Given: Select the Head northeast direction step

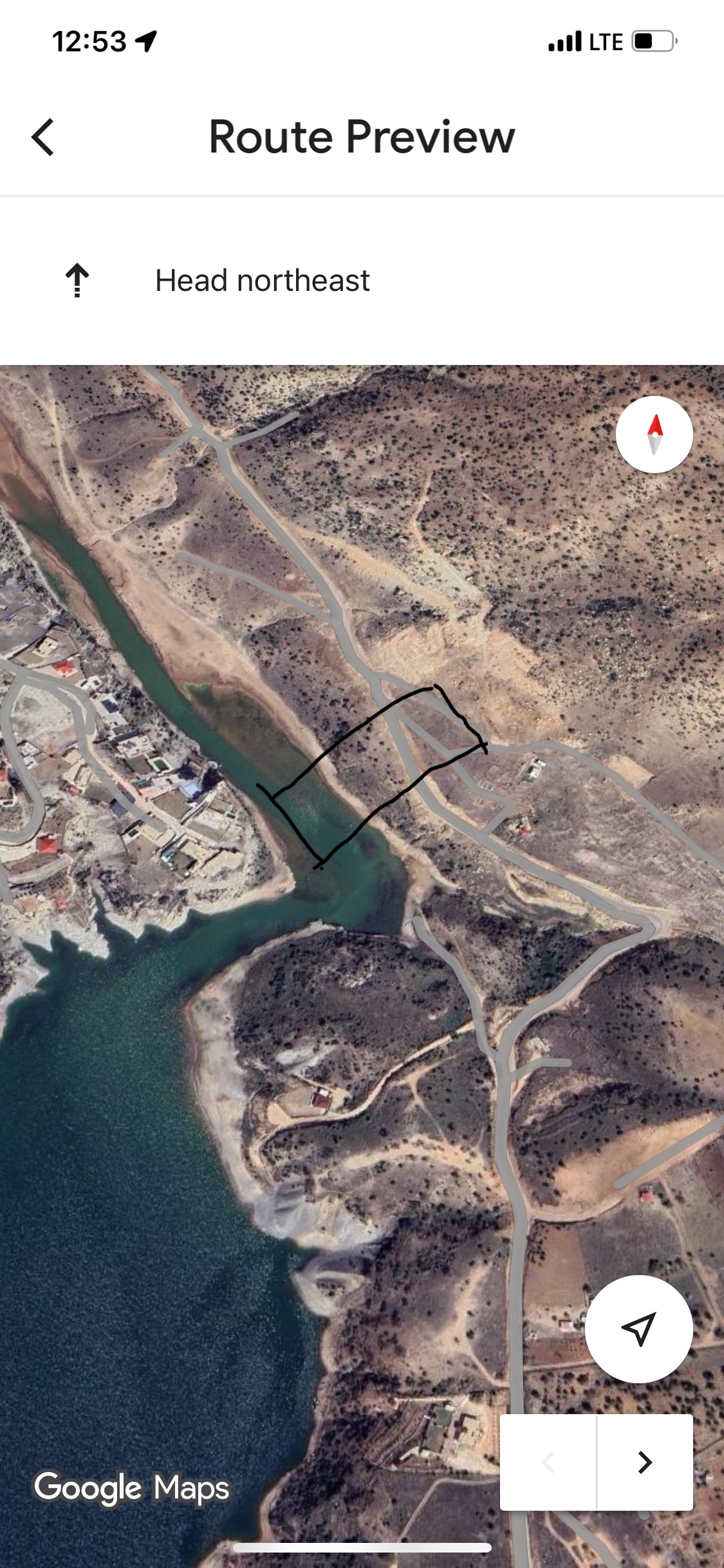Looking at the screenshot, I should 263,281.
